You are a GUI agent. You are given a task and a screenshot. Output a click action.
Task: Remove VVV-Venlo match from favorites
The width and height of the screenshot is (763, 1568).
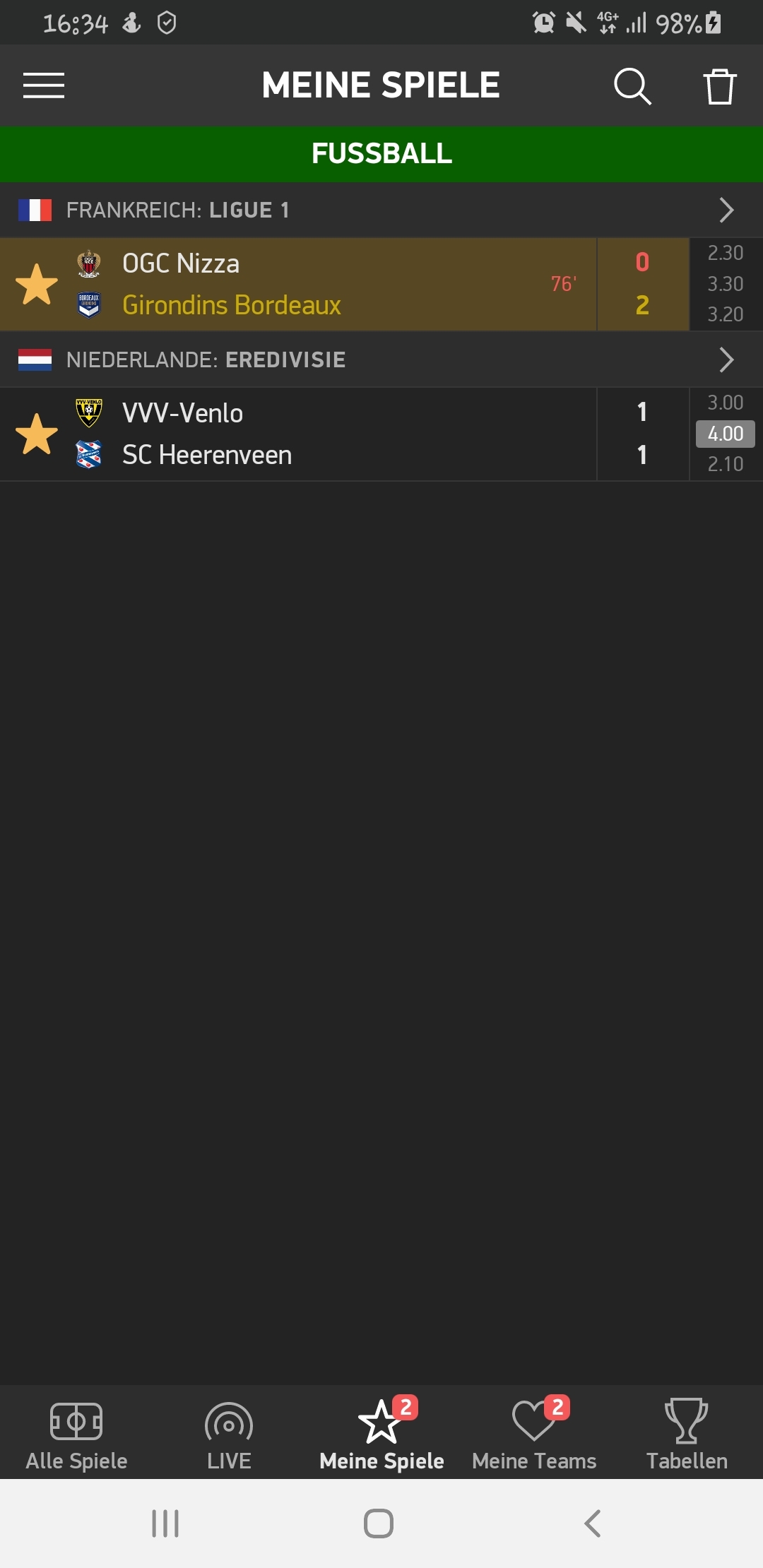[x=37, y=434]
